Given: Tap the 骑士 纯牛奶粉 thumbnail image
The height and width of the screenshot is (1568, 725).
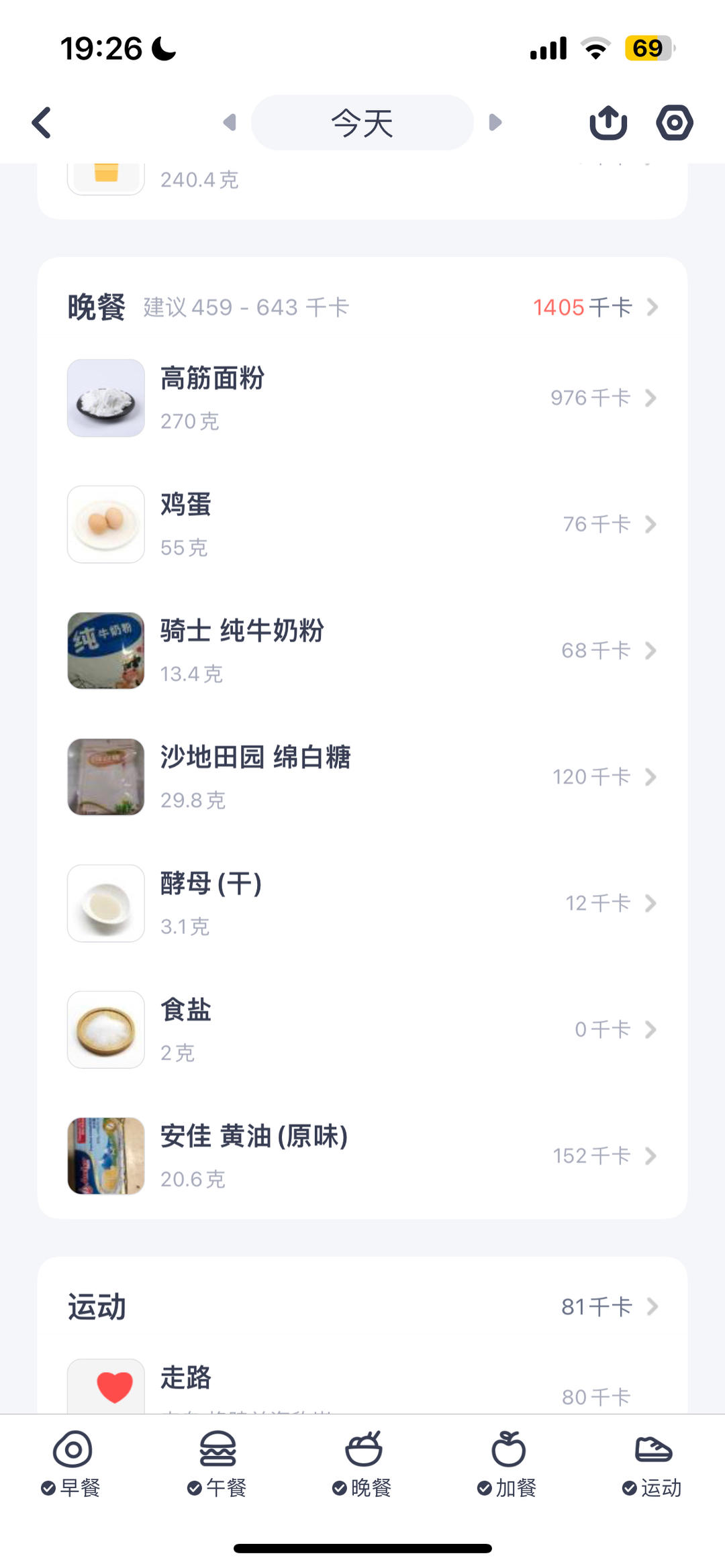Looking at the screenshot, I should click(x=105, y=651).
